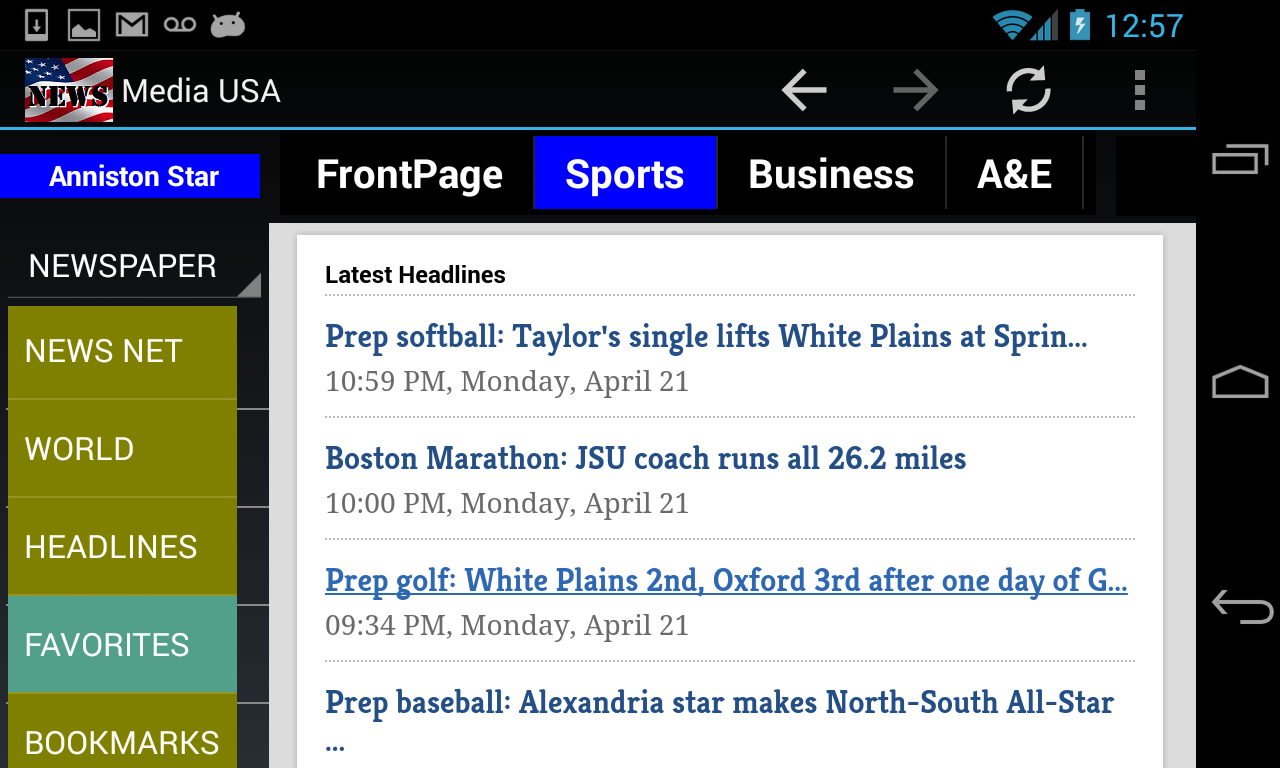The image size is (1280, 768).
Task: Switch to the Business tab
Action: pos(831,175)
